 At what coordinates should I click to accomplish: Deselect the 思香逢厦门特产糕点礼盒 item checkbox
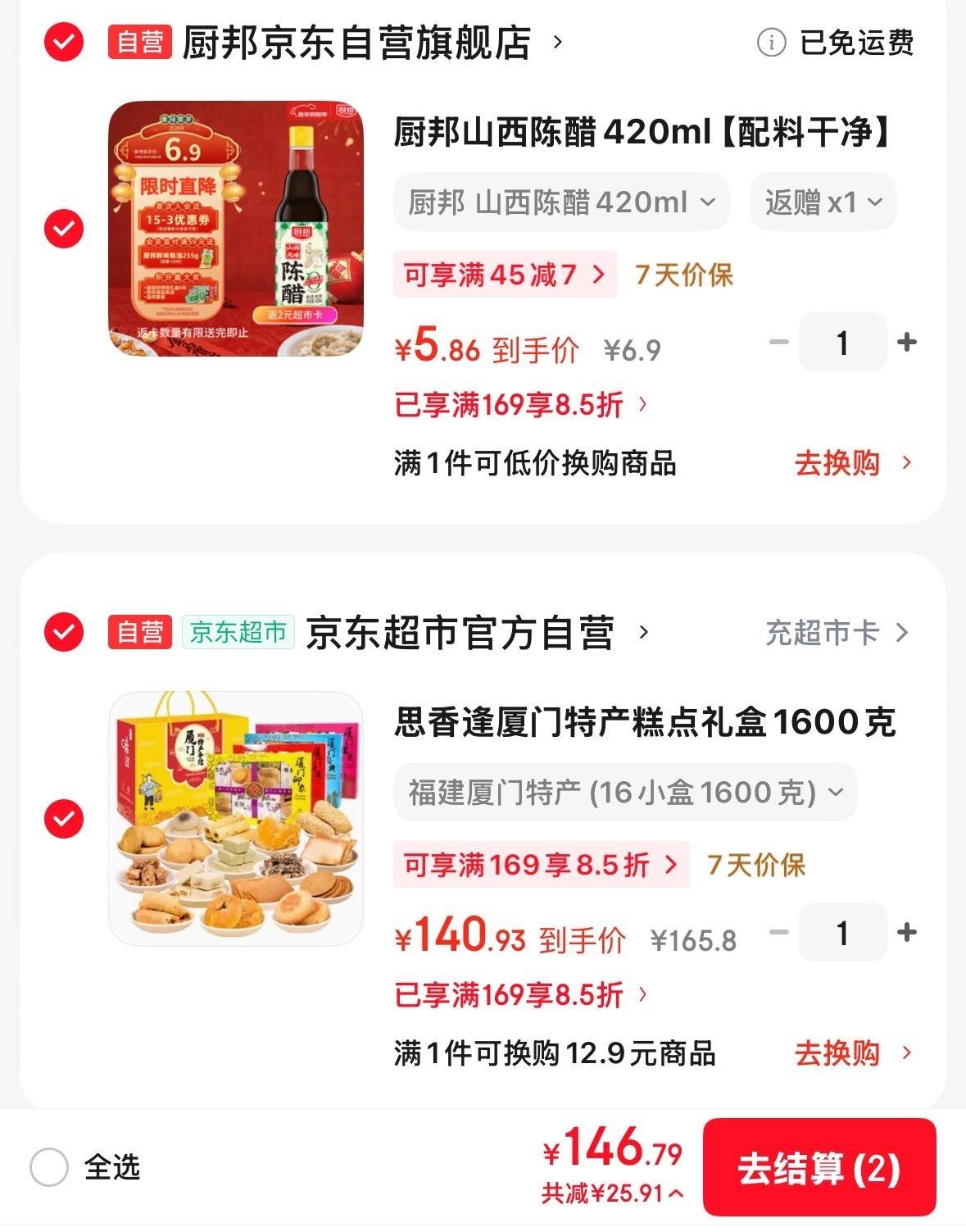[x=64, y=818]
